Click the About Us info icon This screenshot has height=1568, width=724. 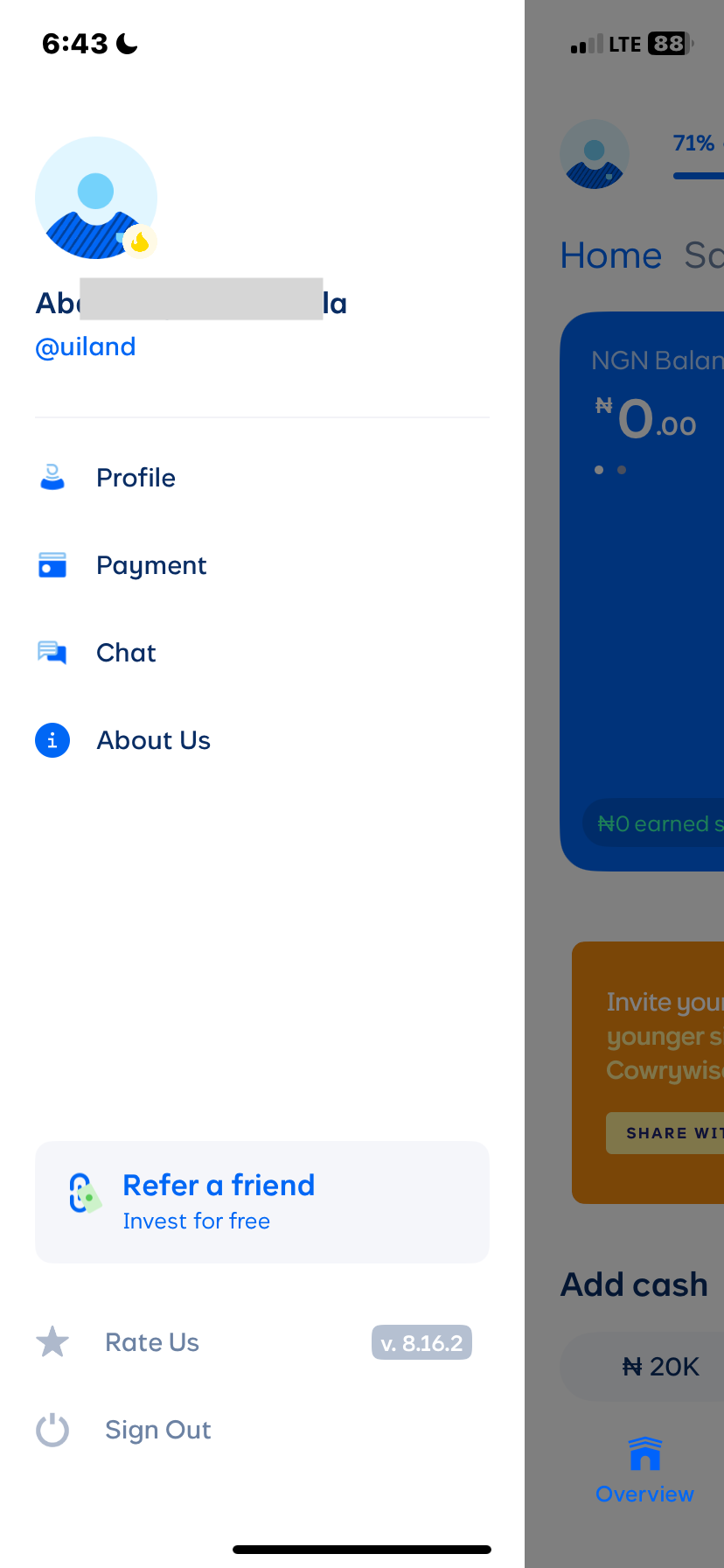pos(52,739)
